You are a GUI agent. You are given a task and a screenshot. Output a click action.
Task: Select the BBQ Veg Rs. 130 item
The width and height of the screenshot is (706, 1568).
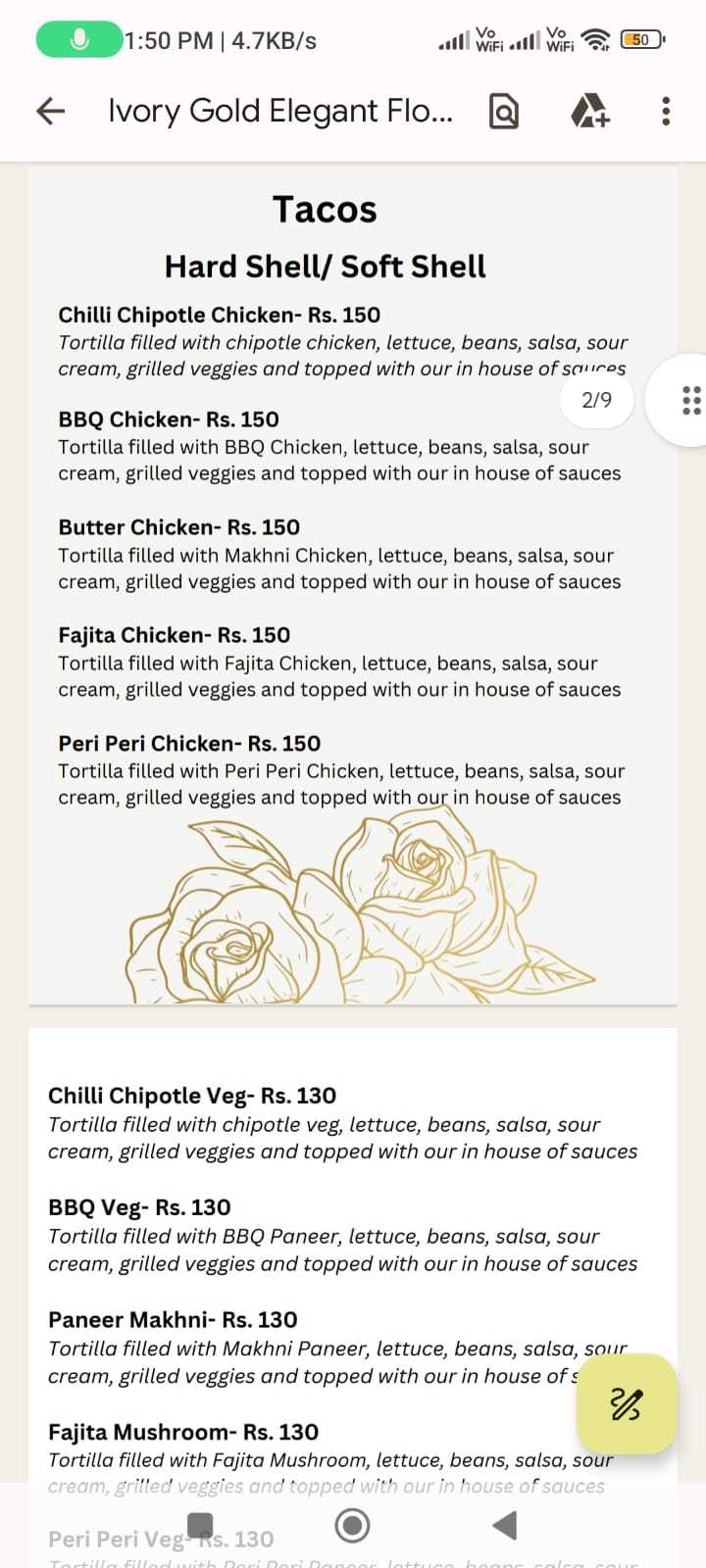[139, 1206]
